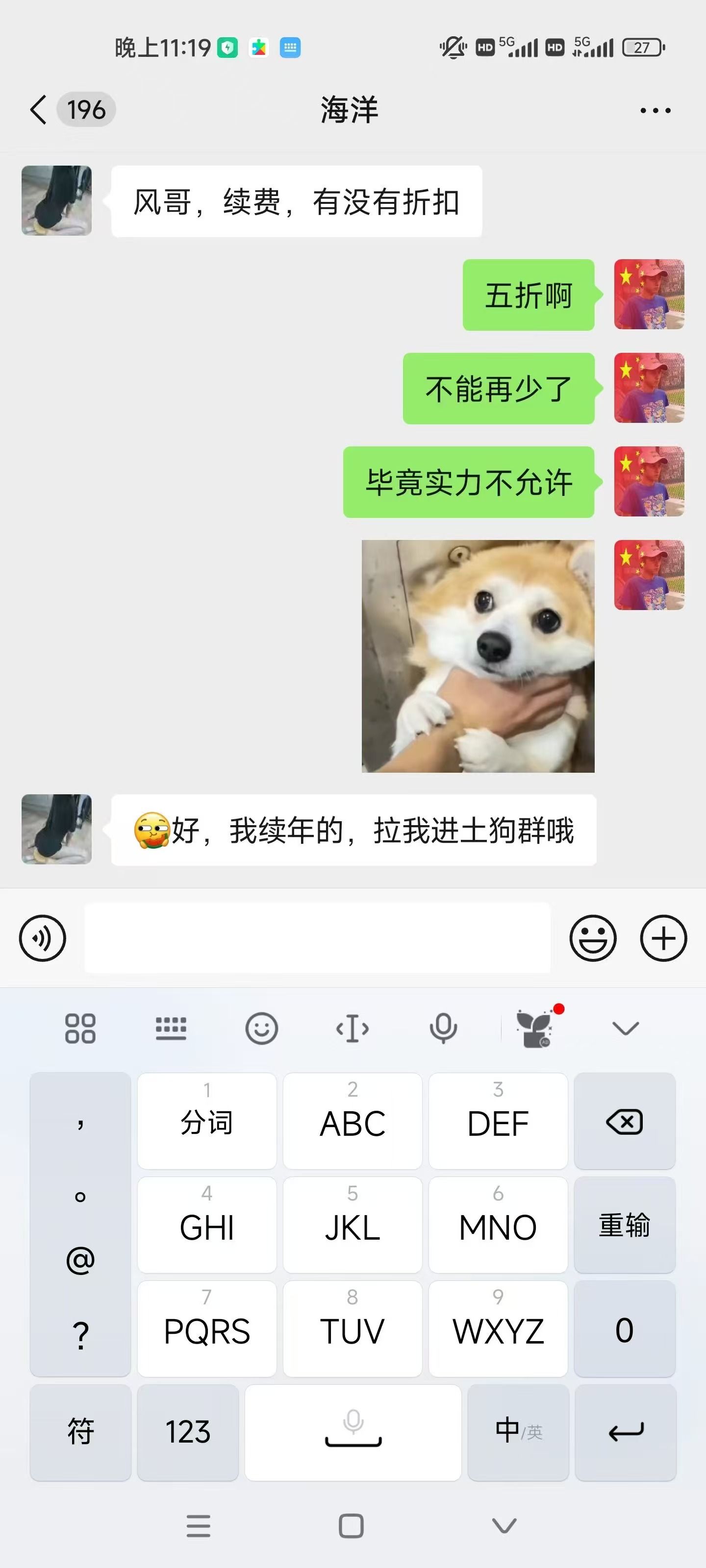Open the emoji sticker panel

(x=593, y=938)
